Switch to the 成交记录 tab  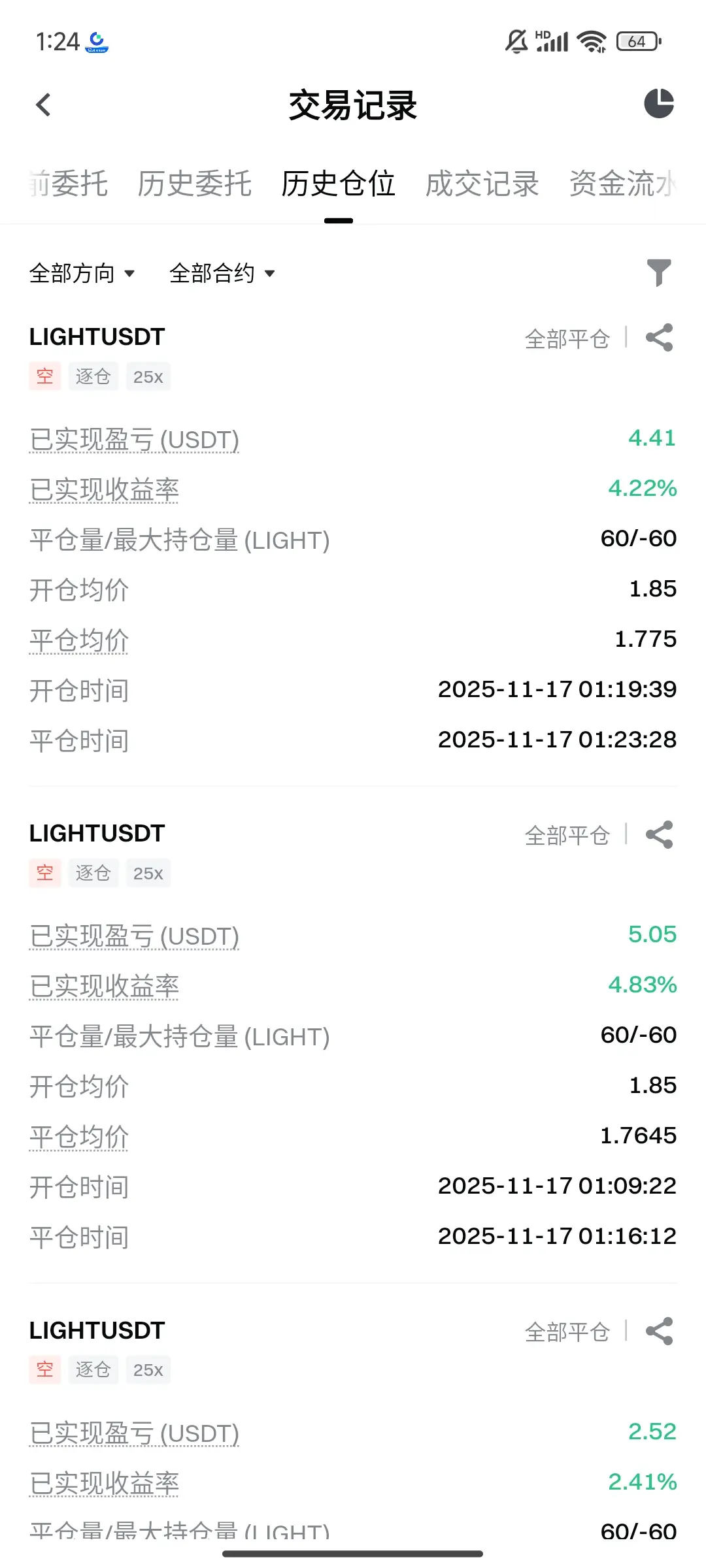tap(482, 184)
